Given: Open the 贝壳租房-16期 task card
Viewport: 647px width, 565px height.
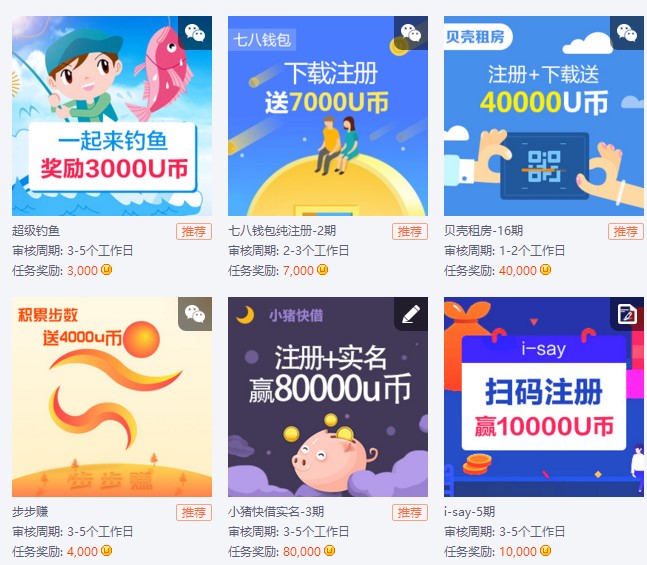Looking at the screenshot, I should coord(543,115).
